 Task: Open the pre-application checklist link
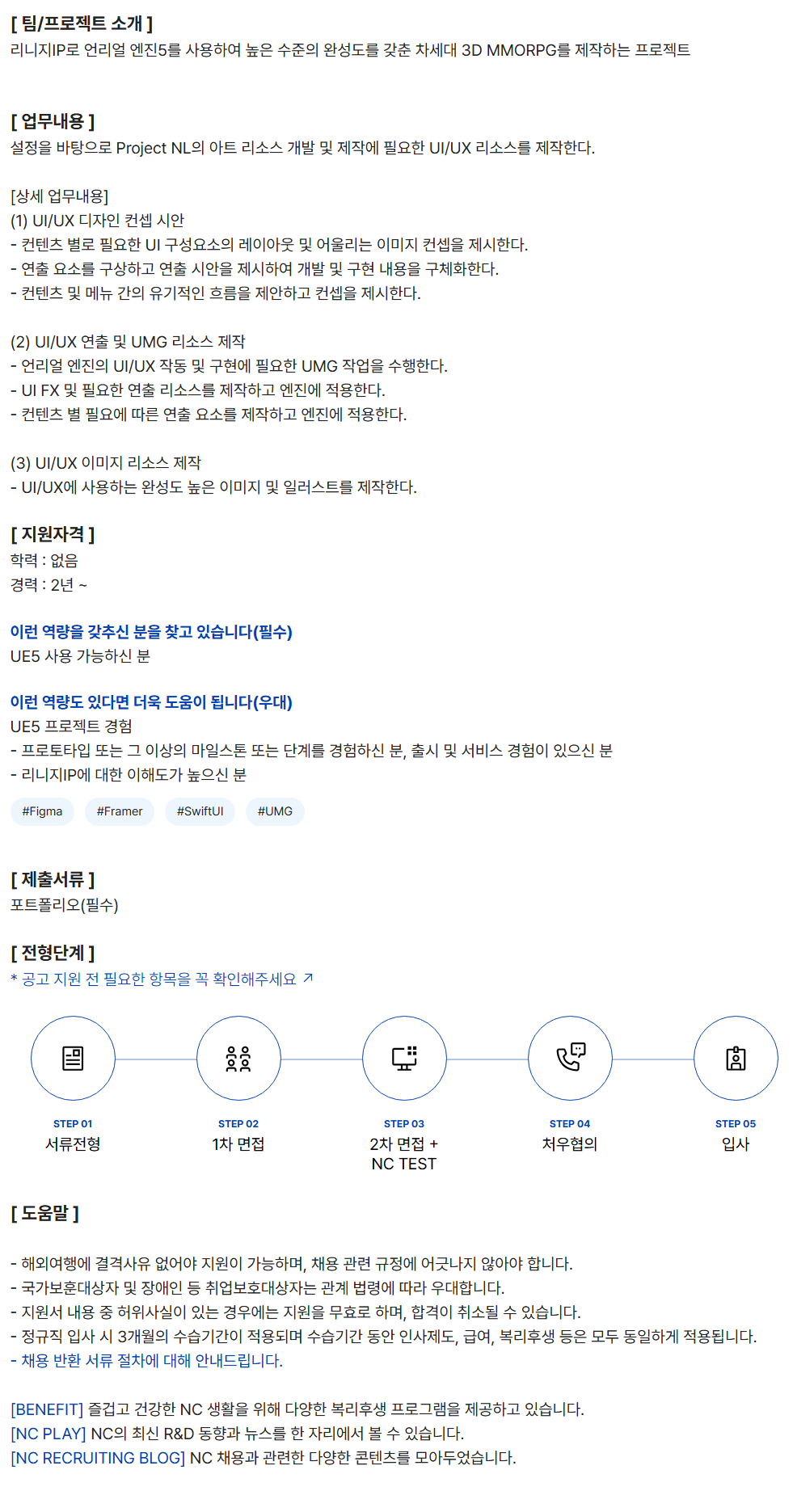coord(162,979)
